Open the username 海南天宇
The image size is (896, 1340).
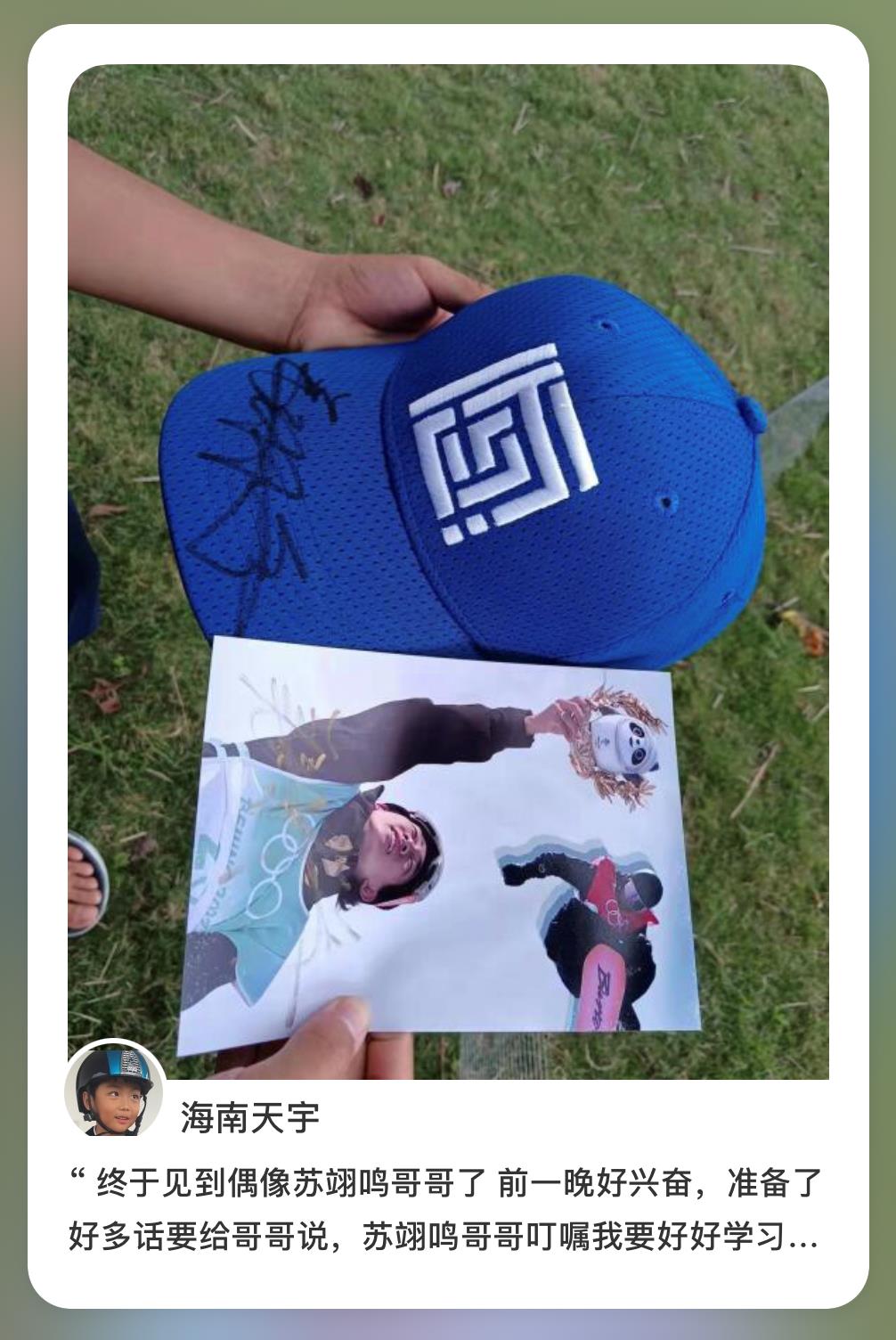250,1117
